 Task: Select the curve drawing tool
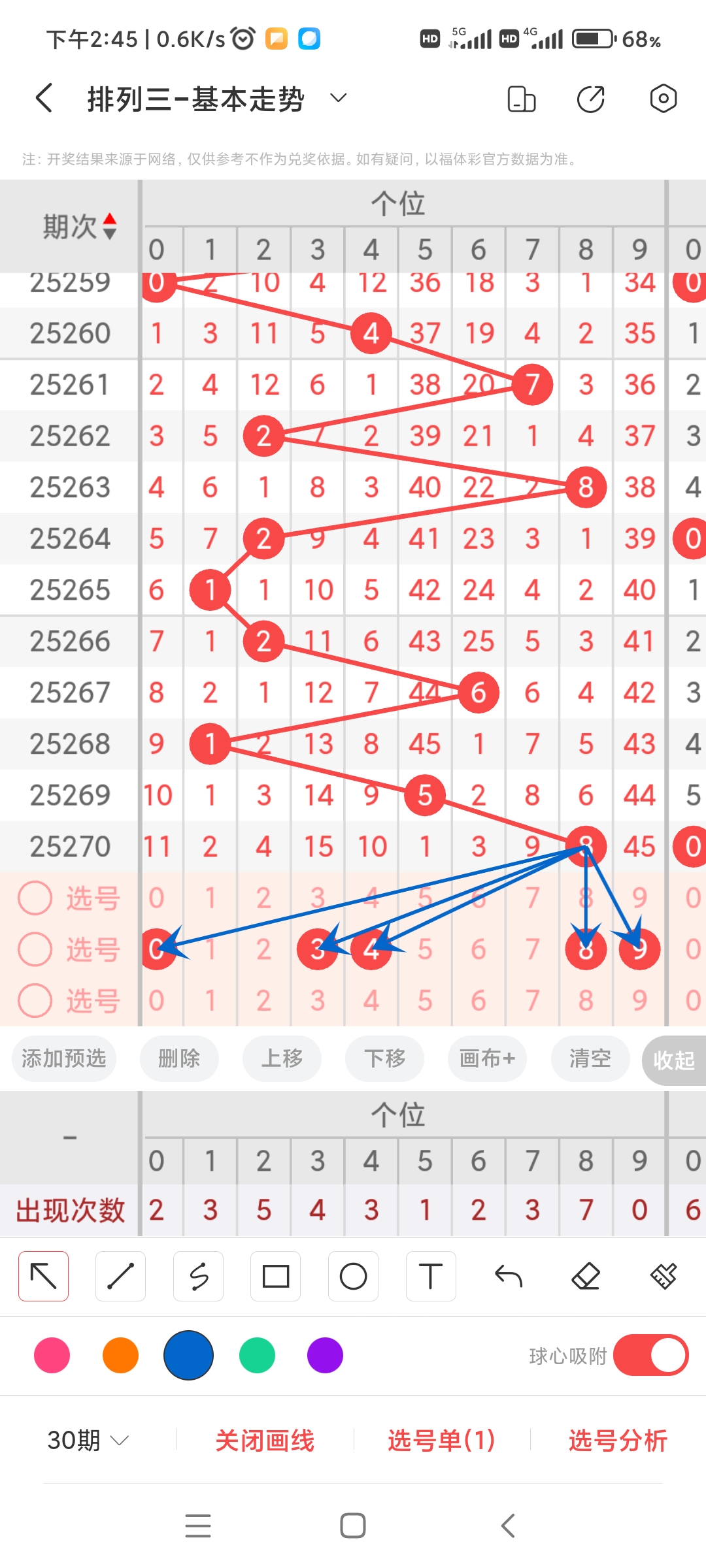[x=199, y=1275]
